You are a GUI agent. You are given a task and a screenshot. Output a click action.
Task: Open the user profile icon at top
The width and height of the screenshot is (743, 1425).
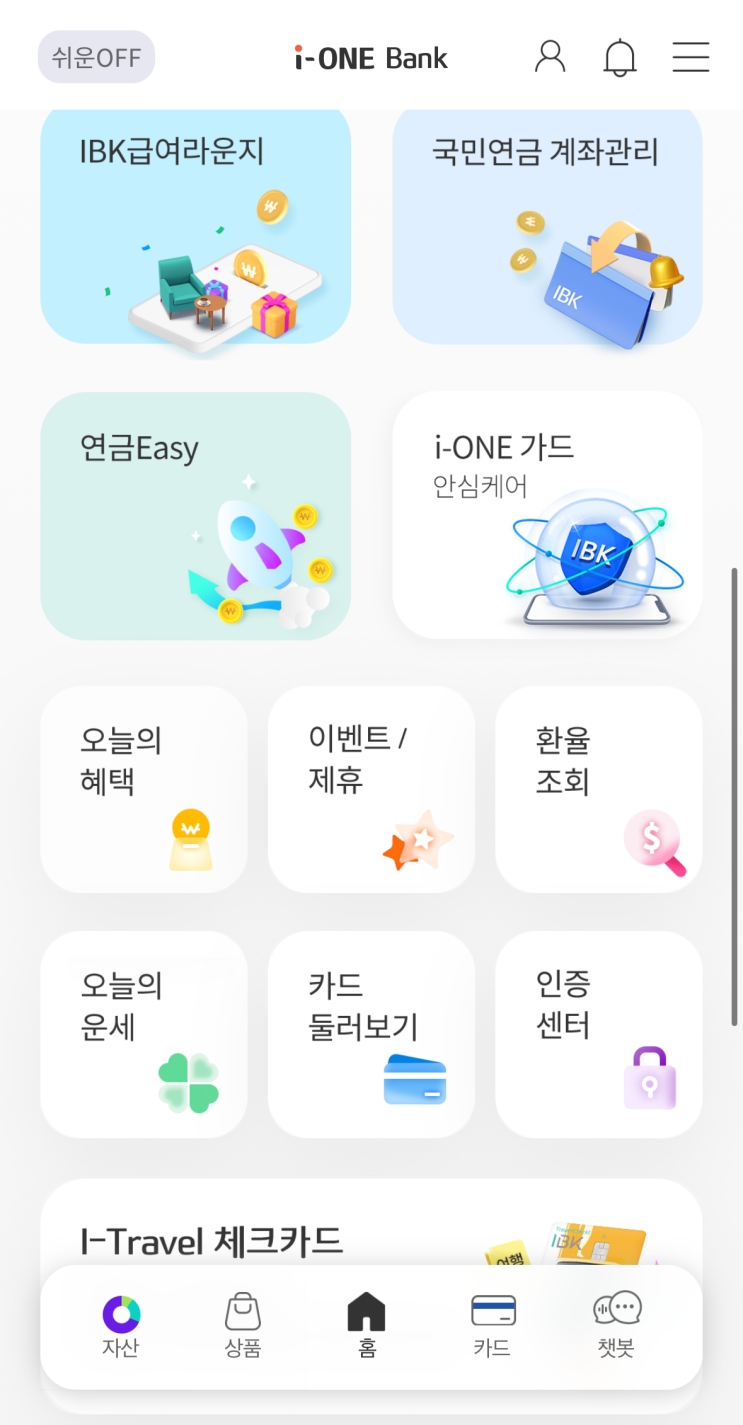point(548,57)
